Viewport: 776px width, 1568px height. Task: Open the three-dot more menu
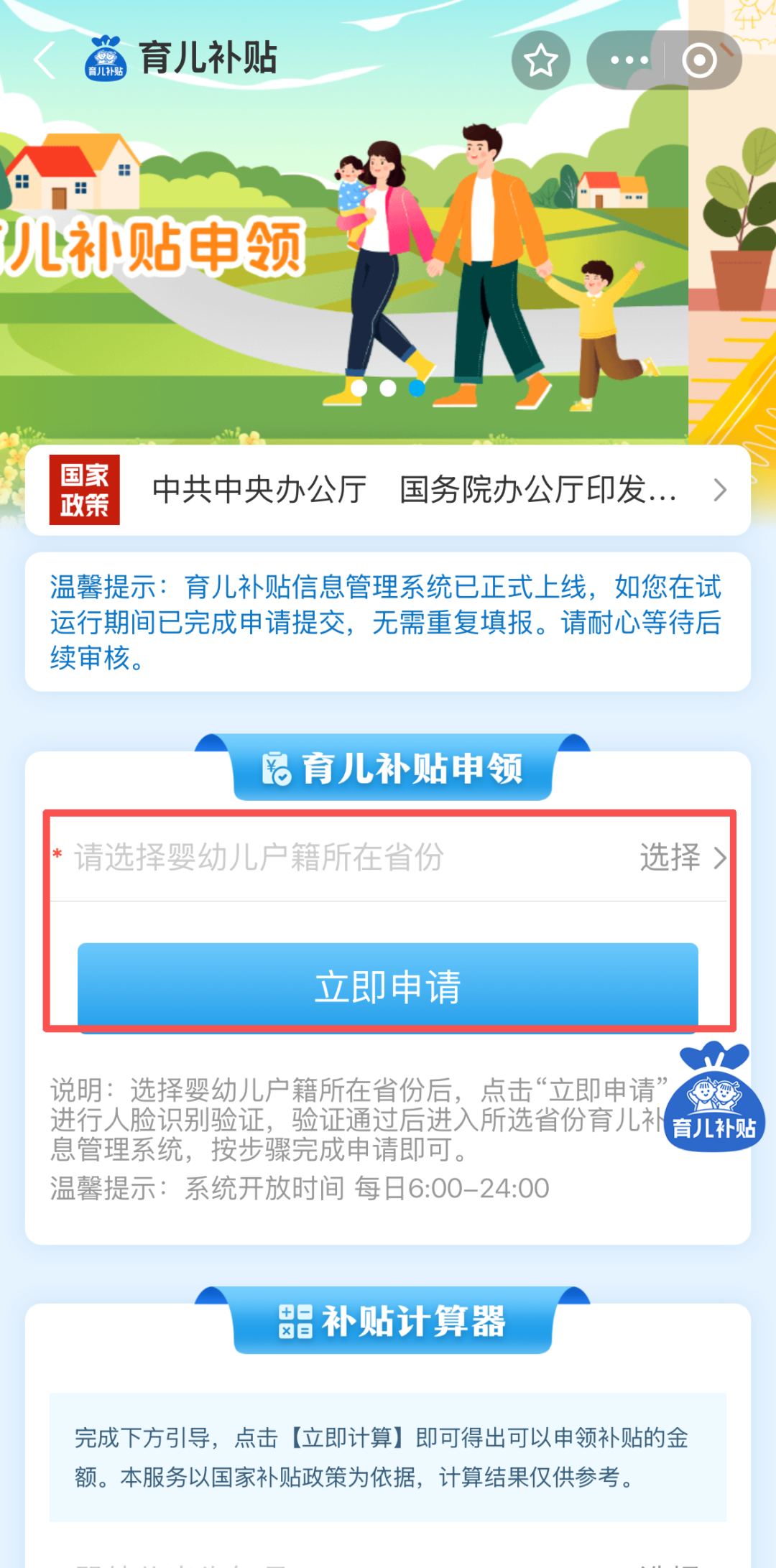tap(629, 60)
